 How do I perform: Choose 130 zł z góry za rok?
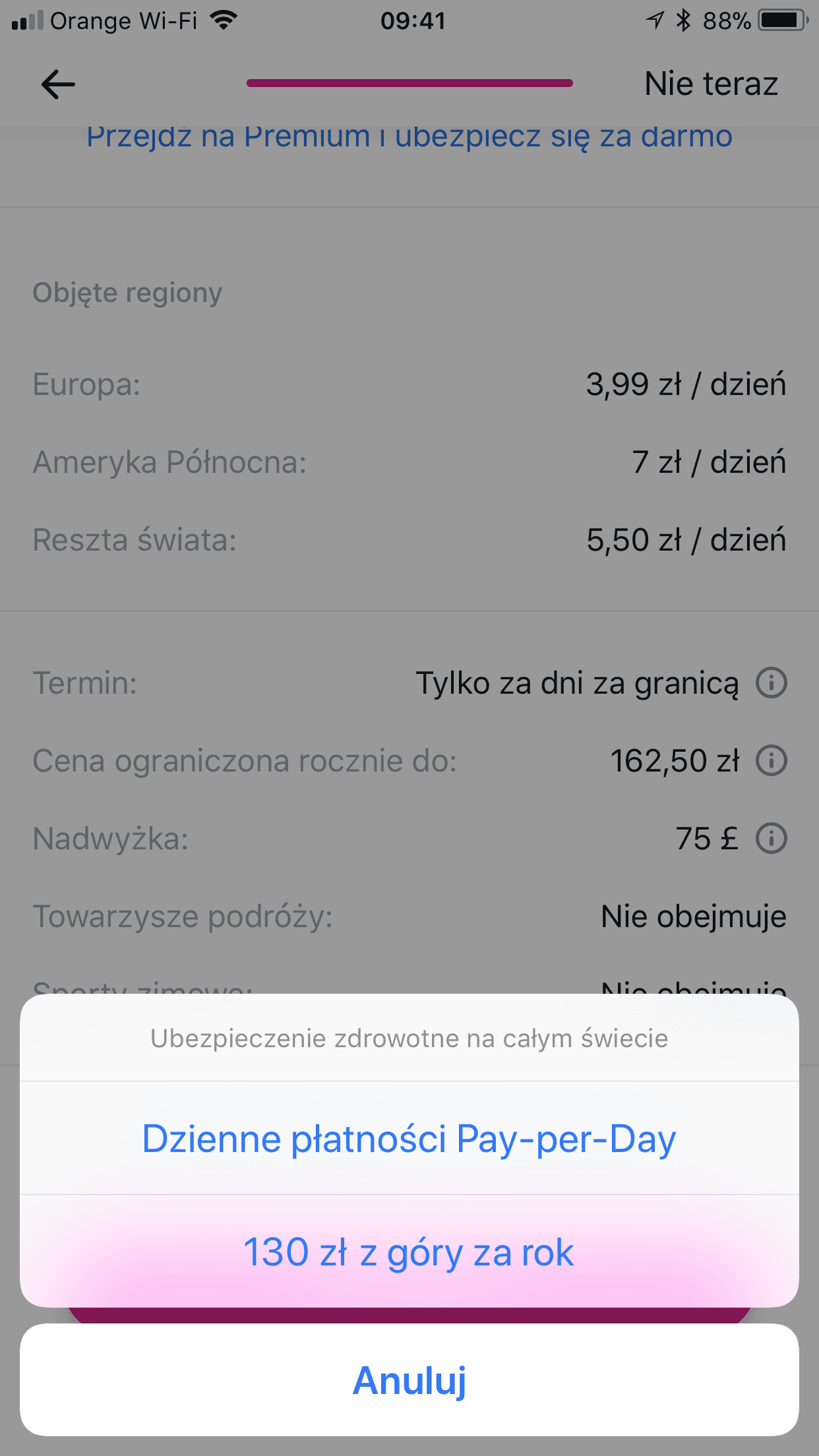point(409,1252)
